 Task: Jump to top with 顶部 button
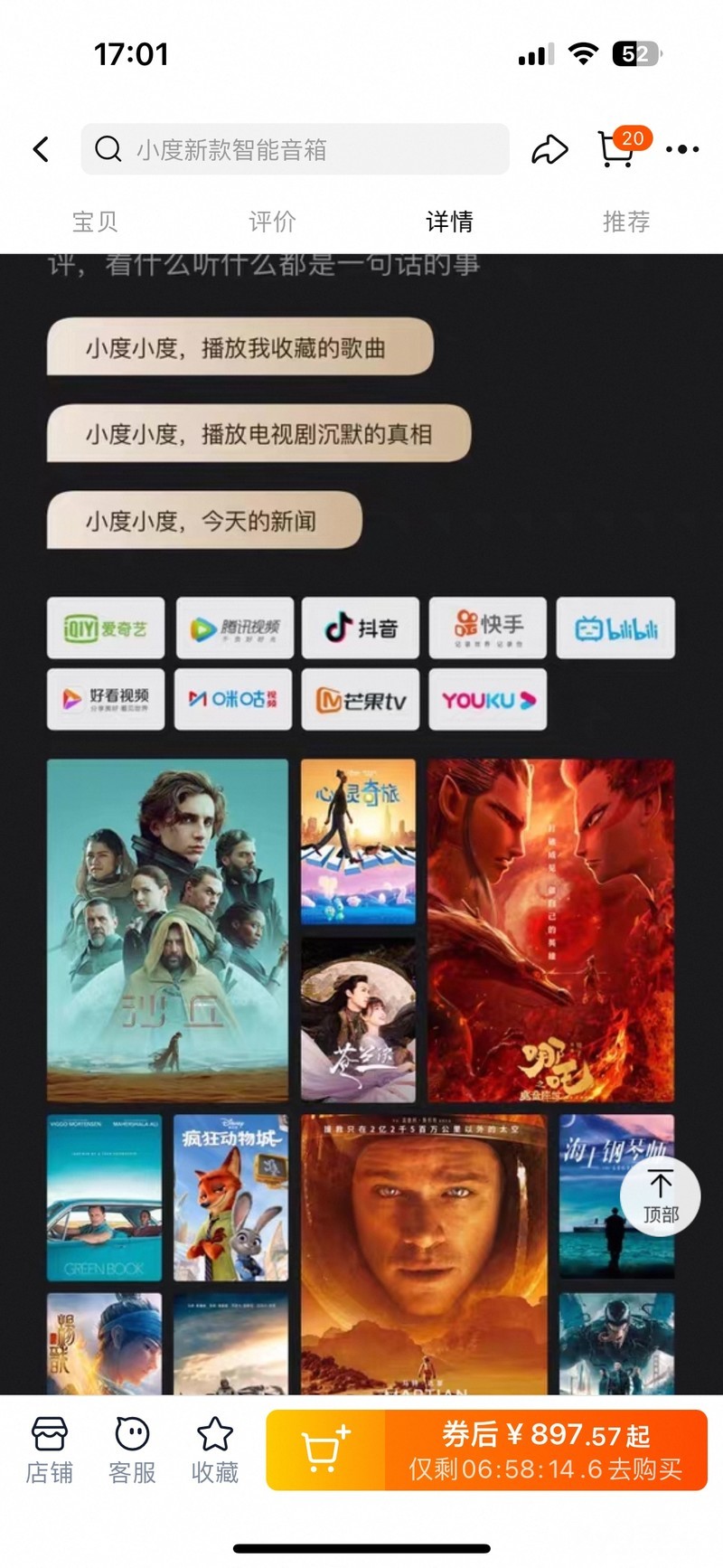tap(661, 1196)
